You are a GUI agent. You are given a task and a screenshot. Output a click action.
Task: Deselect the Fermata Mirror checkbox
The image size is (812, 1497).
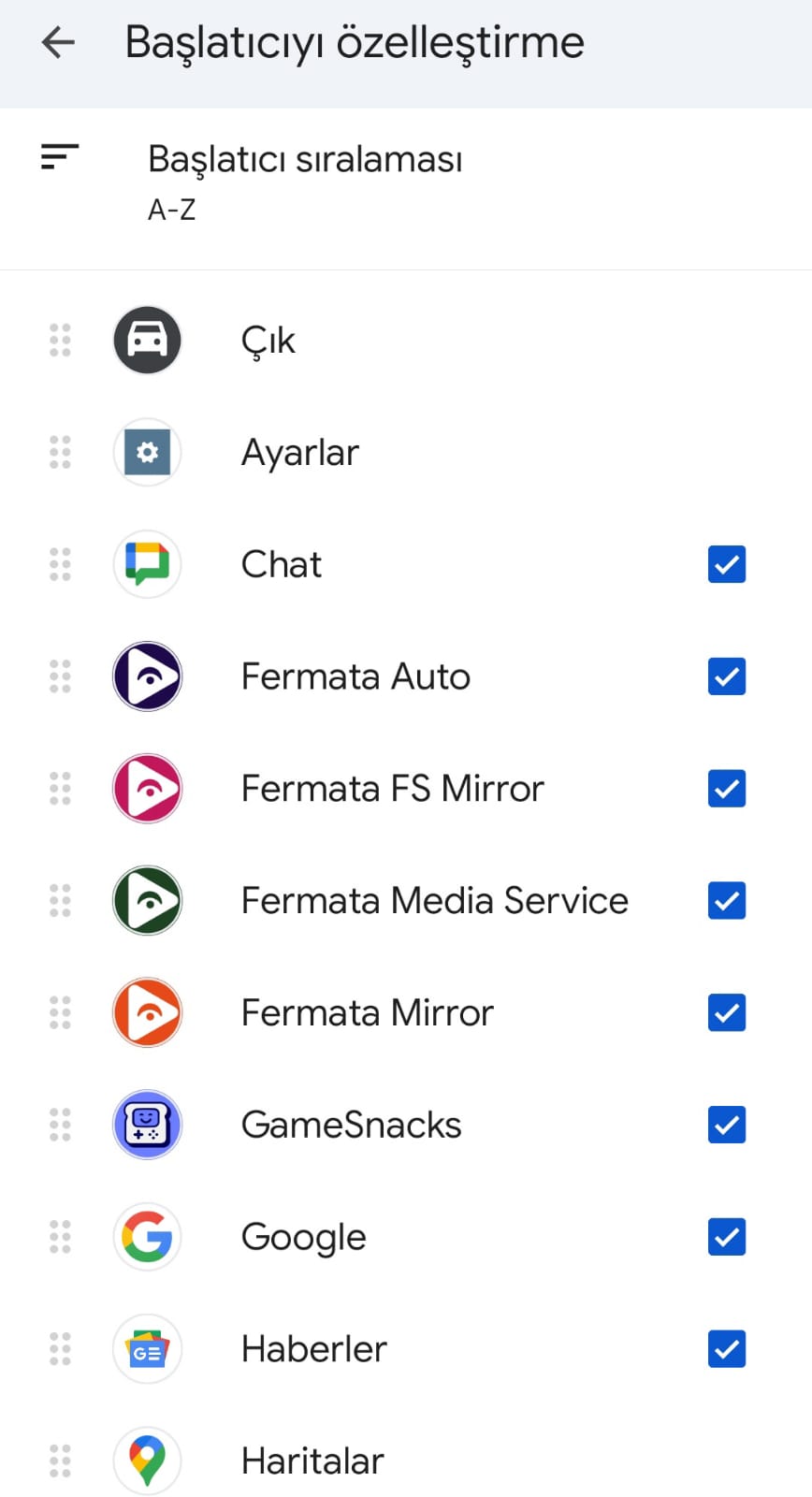point(727,1013)
